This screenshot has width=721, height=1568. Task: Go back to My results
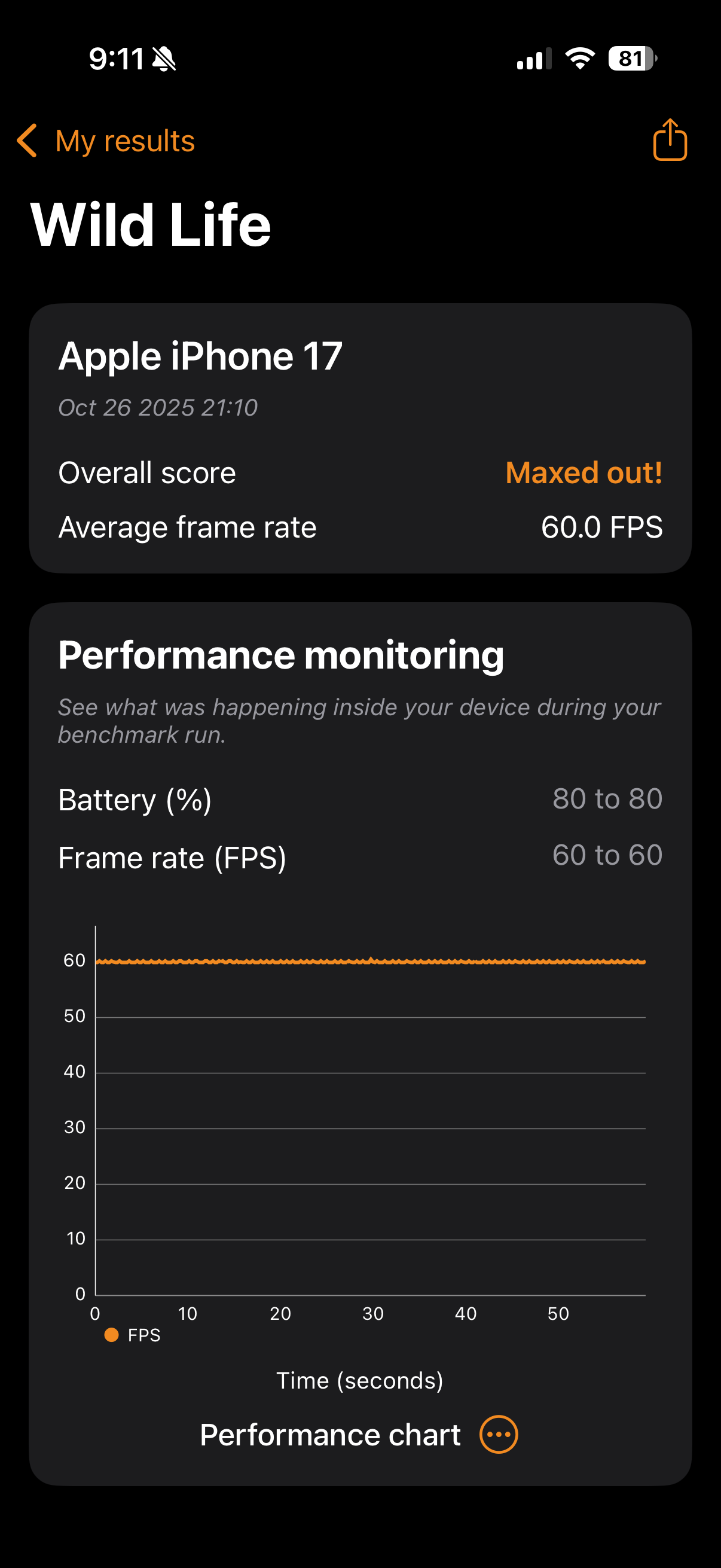(106, 141)
